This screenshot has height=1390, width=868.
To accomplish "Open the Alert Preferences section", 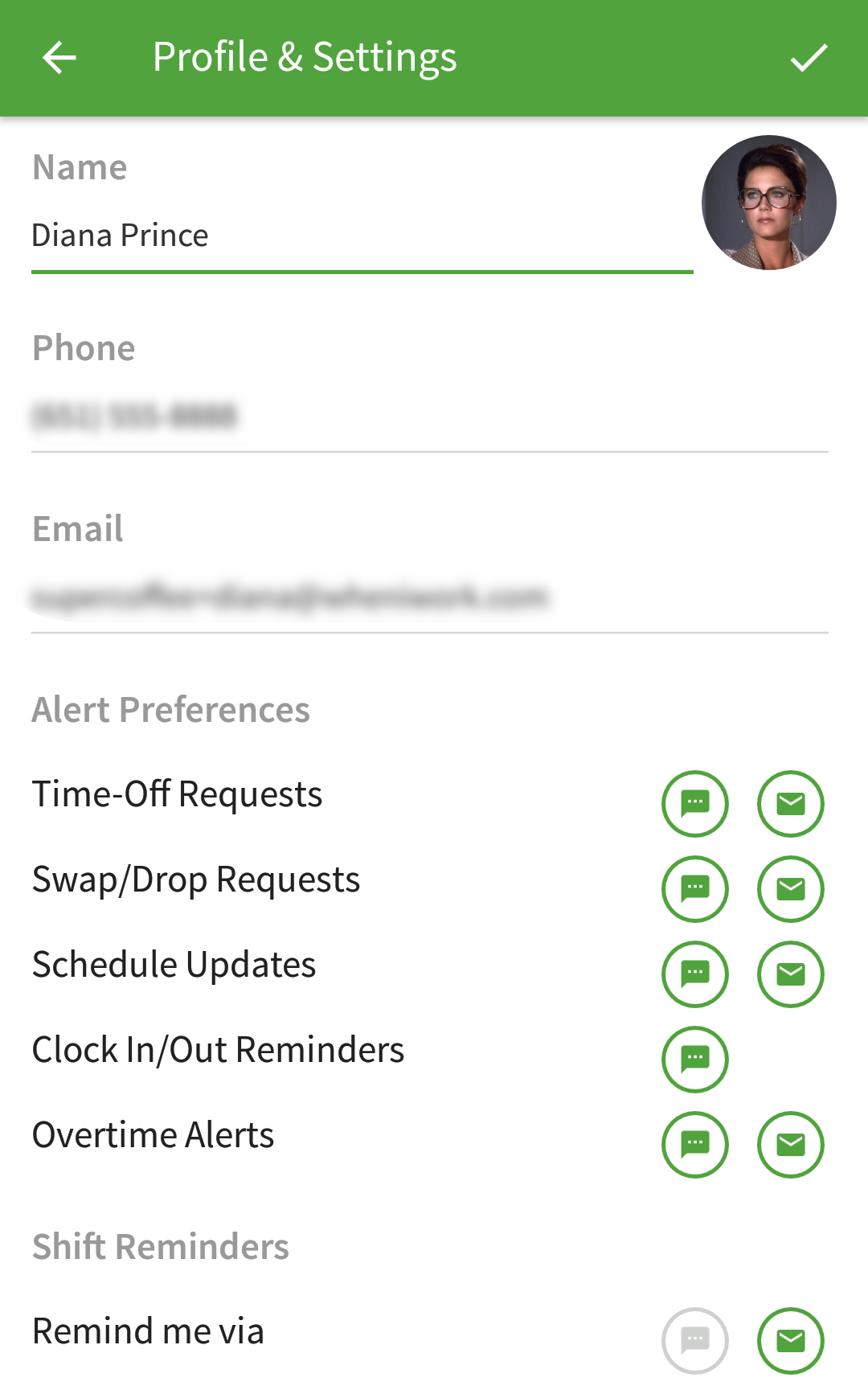I will pyautogui.click(x=170, y=710).
